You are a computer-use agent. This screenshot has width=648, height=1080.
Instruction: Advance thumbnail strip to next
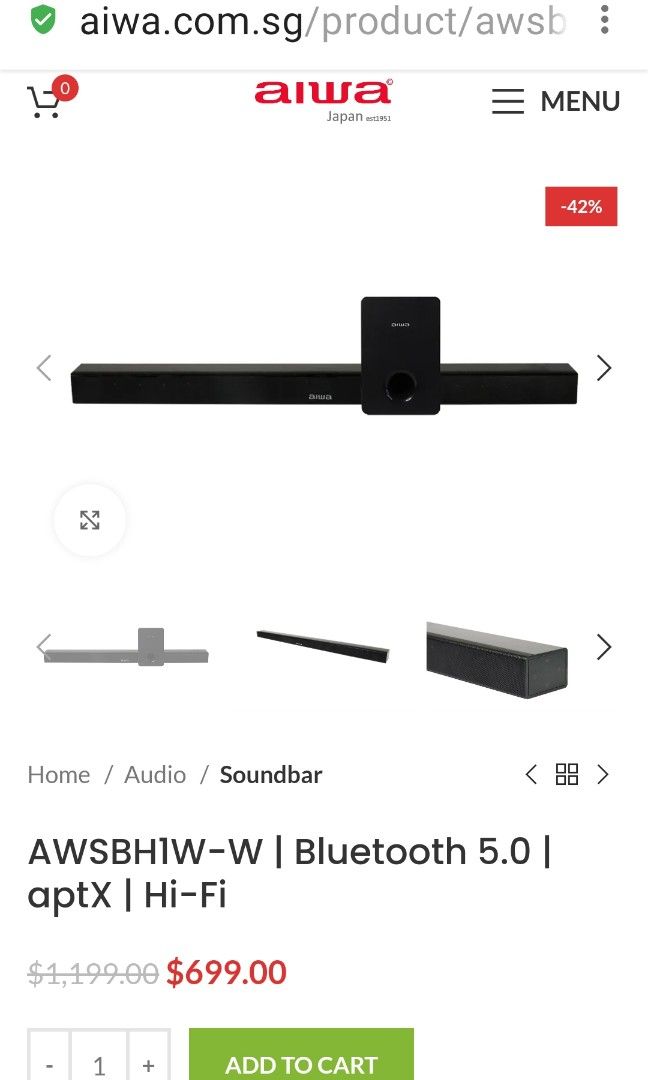point(604,647)
